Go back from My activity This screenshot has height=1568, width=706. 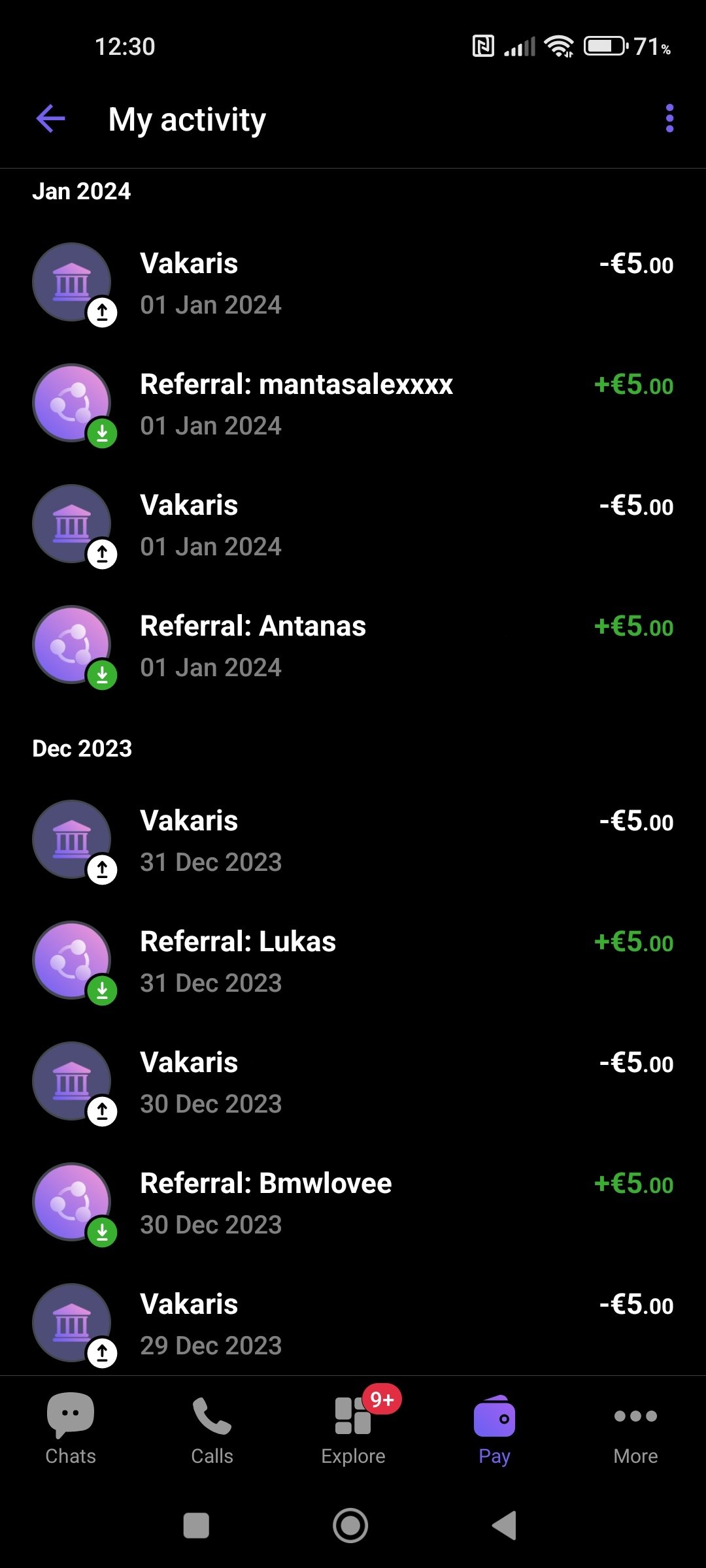click(x=51, y=119)
